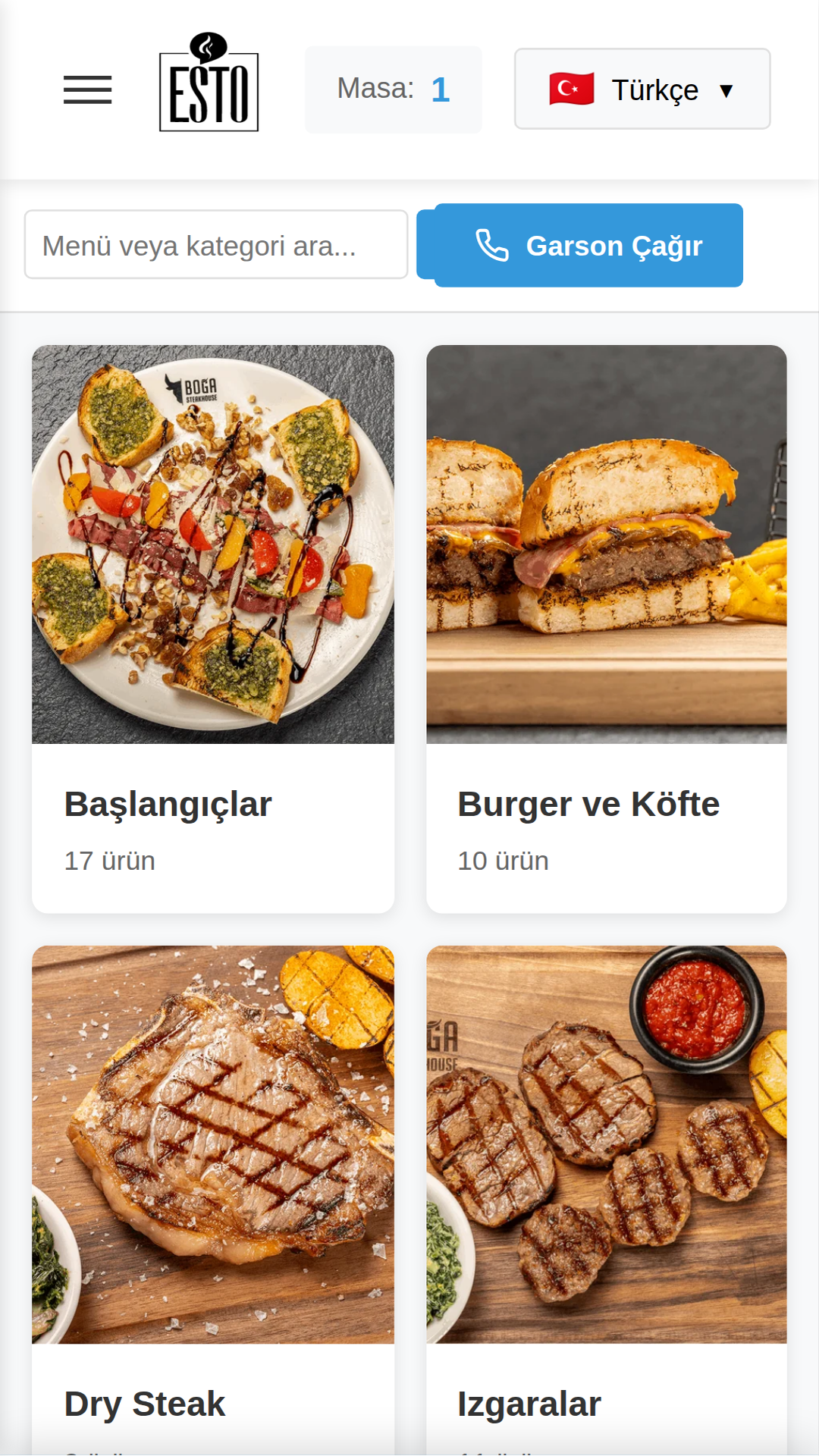Open the hamburger menu
This screenshot has height=1456, width=819.
pyautogui.click(x=87, y=89)
